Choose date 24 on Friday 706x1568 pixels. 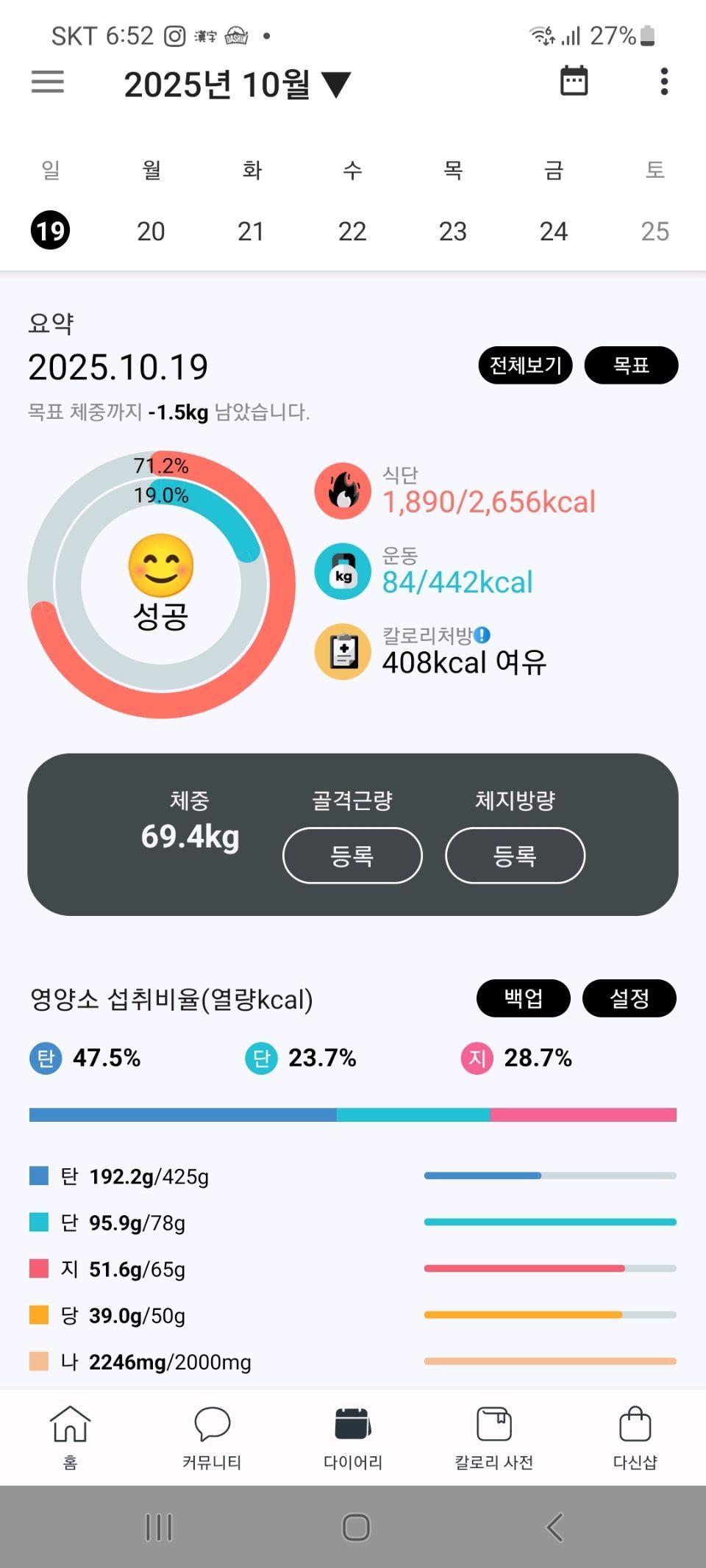click(x=554, y=232)
